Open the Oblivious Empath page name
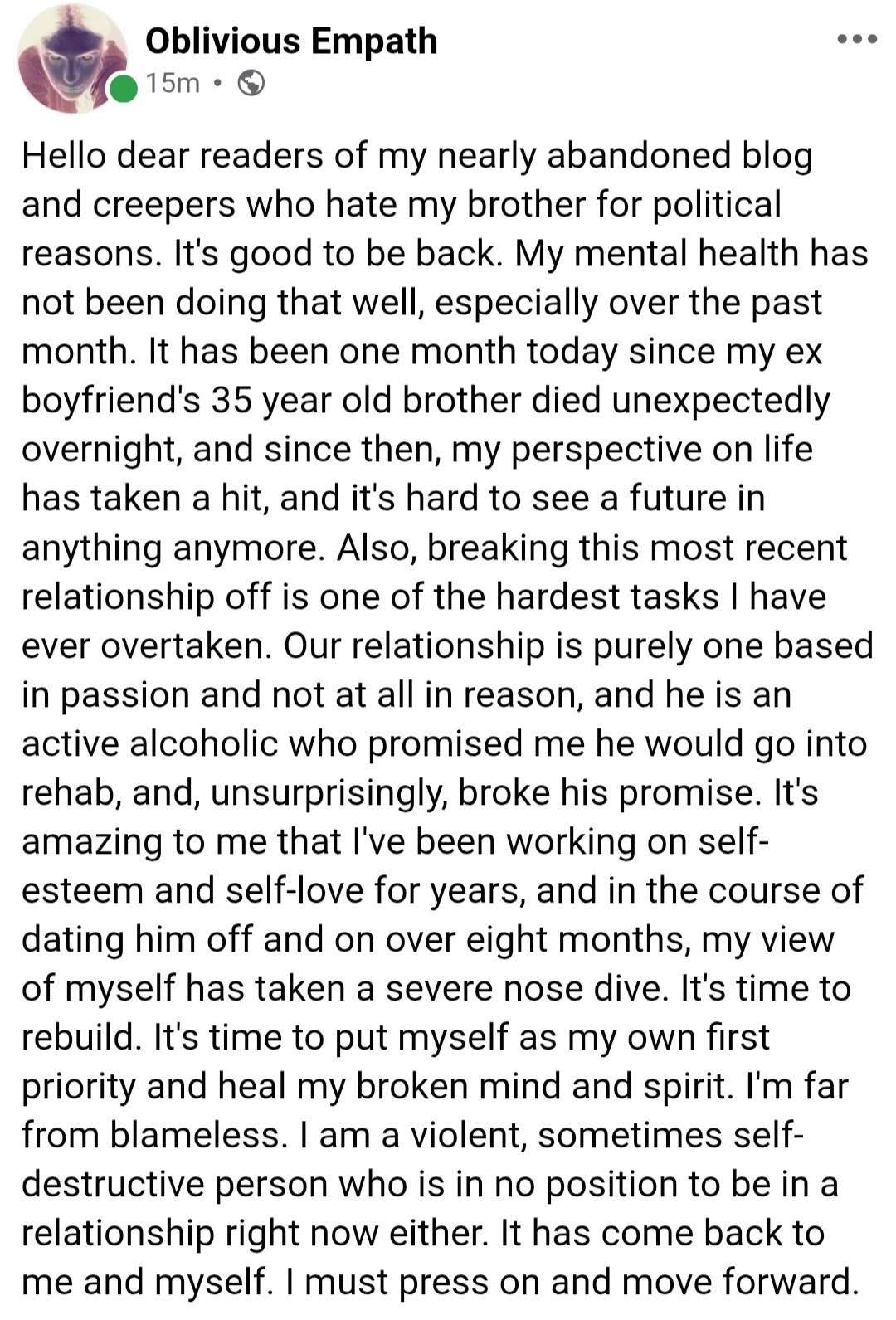This screenshot has width=896, height=1320. (291, 41)
